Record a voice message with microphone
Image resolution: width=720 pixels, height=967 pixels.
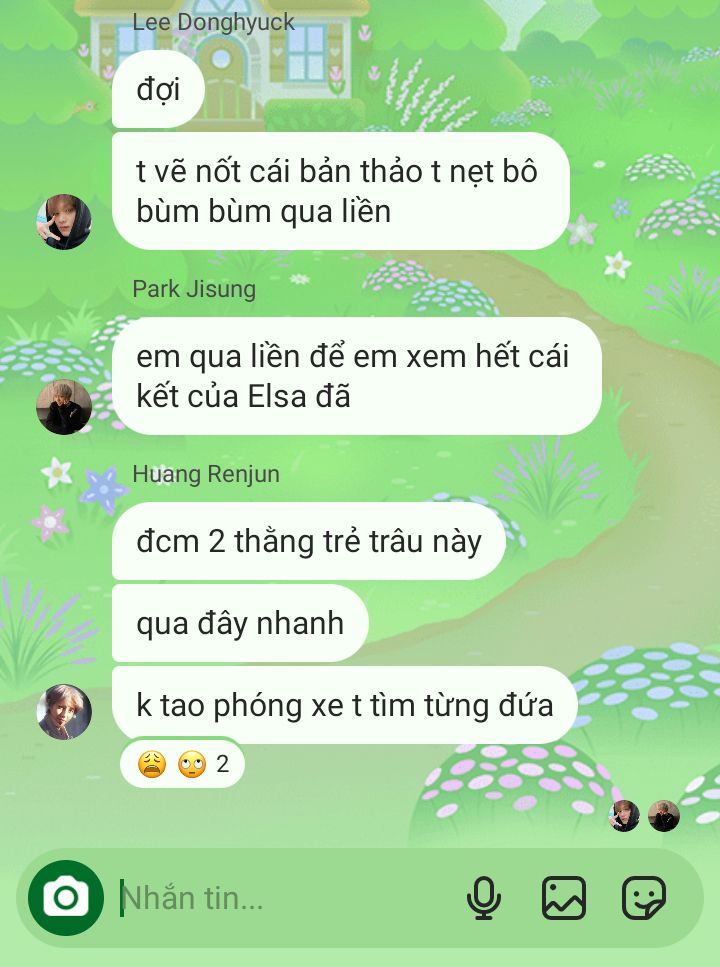click(x=484, y=898)
